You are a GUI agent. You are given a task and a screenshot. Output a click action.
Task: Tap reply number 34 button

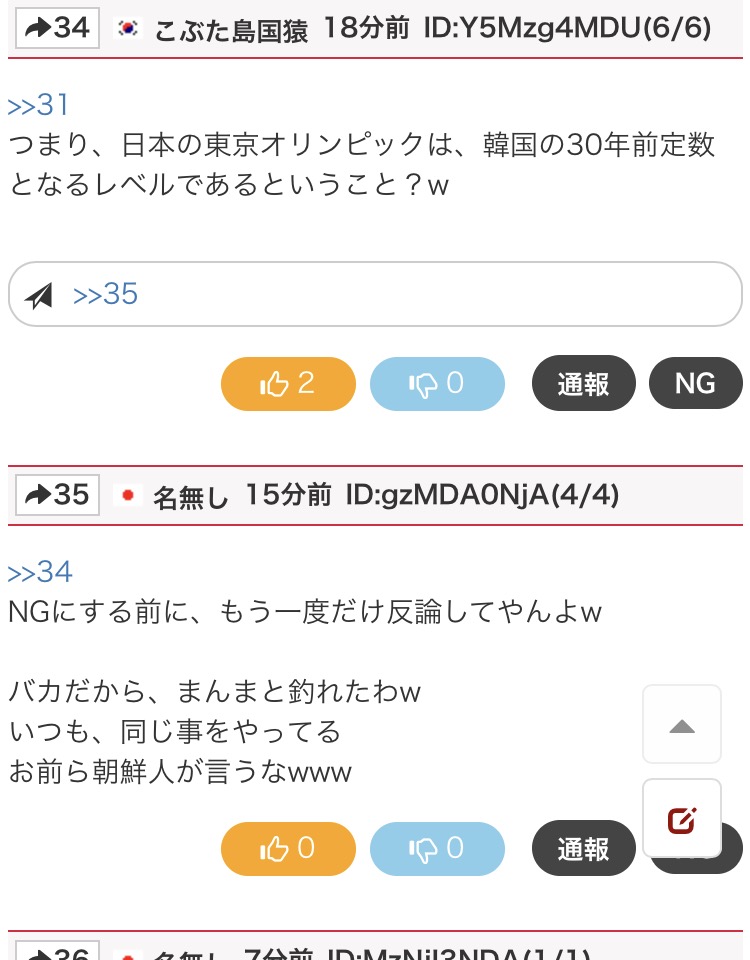57,27
